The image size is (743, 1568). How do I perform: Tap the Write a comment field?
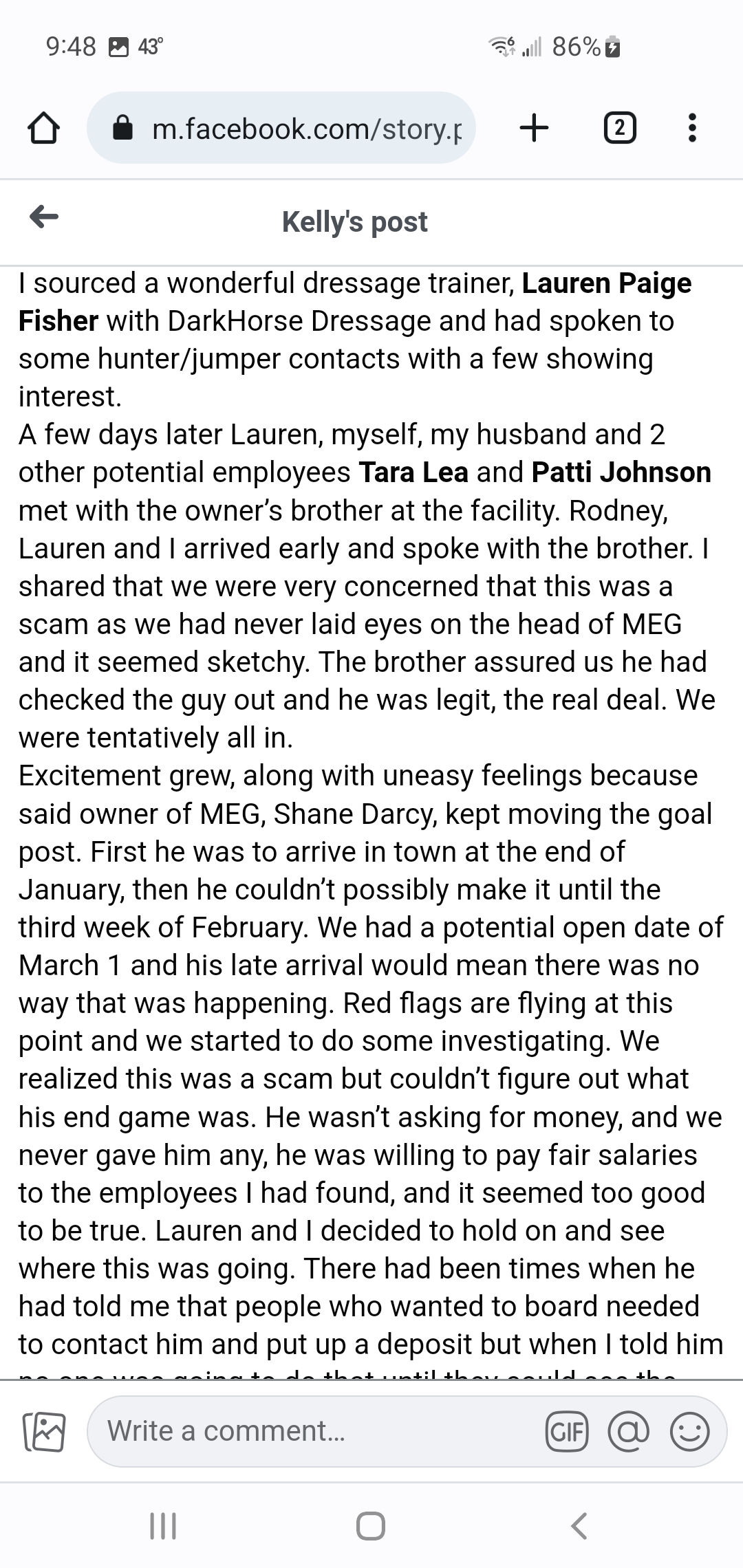point(316,1431)
